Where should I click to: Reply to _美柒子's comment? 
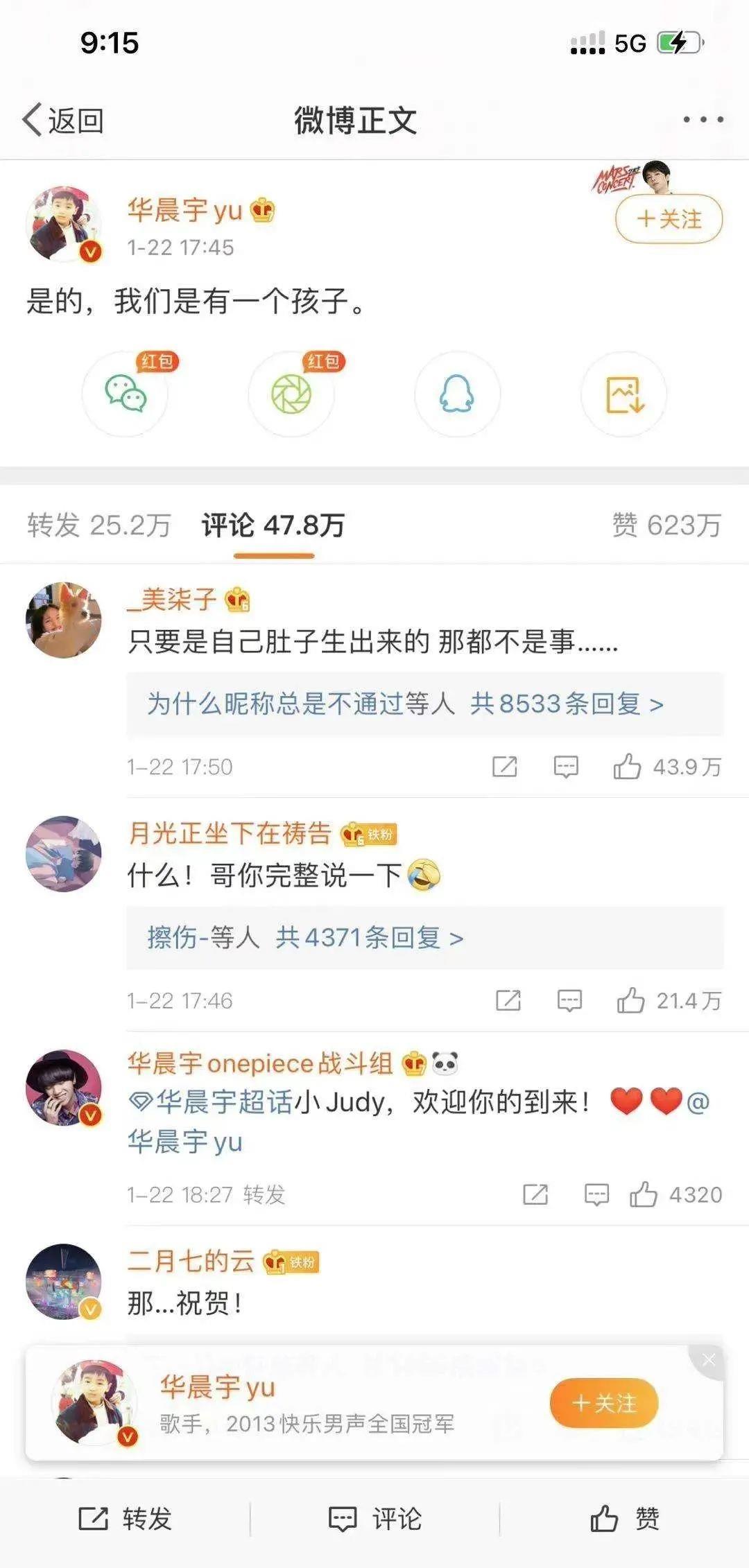[x=566, y=767]
